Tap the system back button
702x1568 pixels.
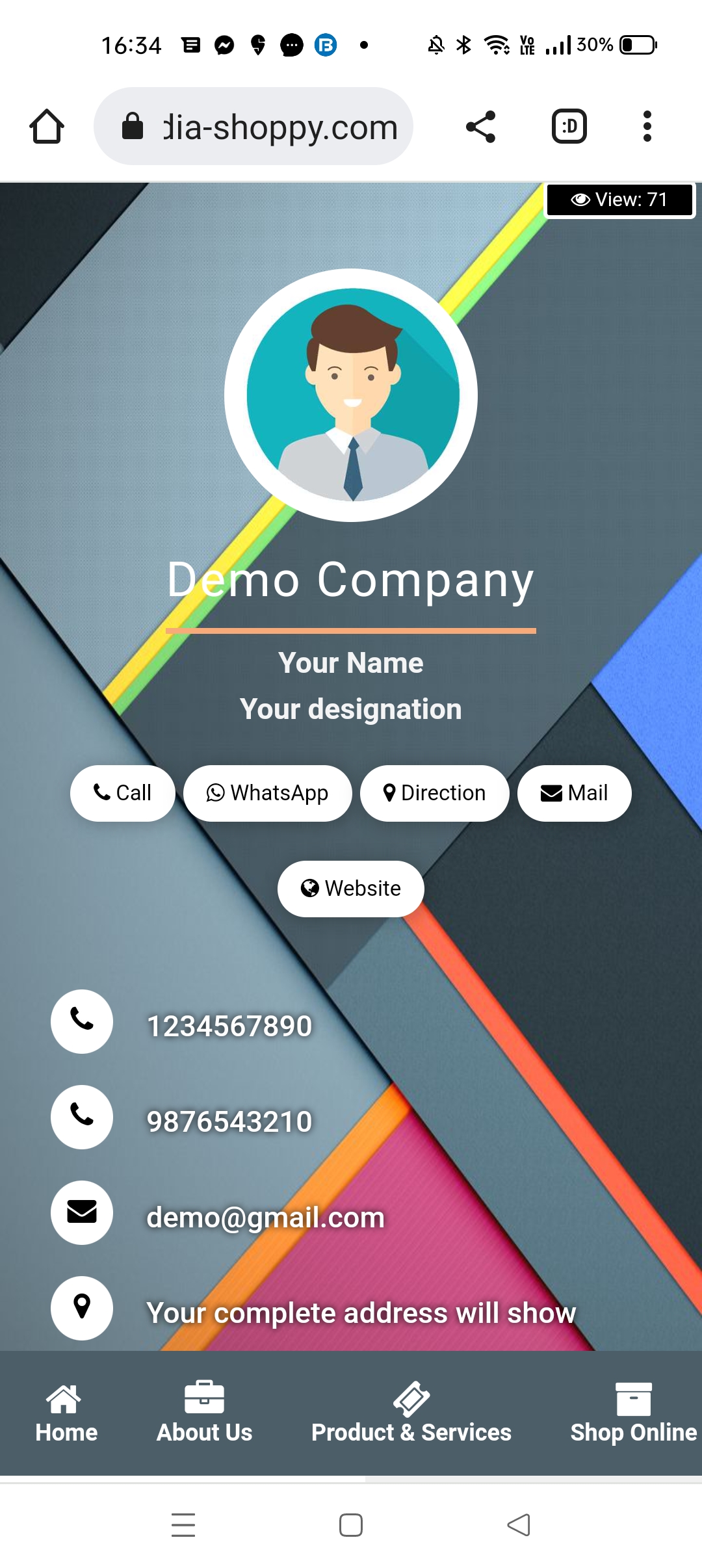click(x=519, y=1525)
